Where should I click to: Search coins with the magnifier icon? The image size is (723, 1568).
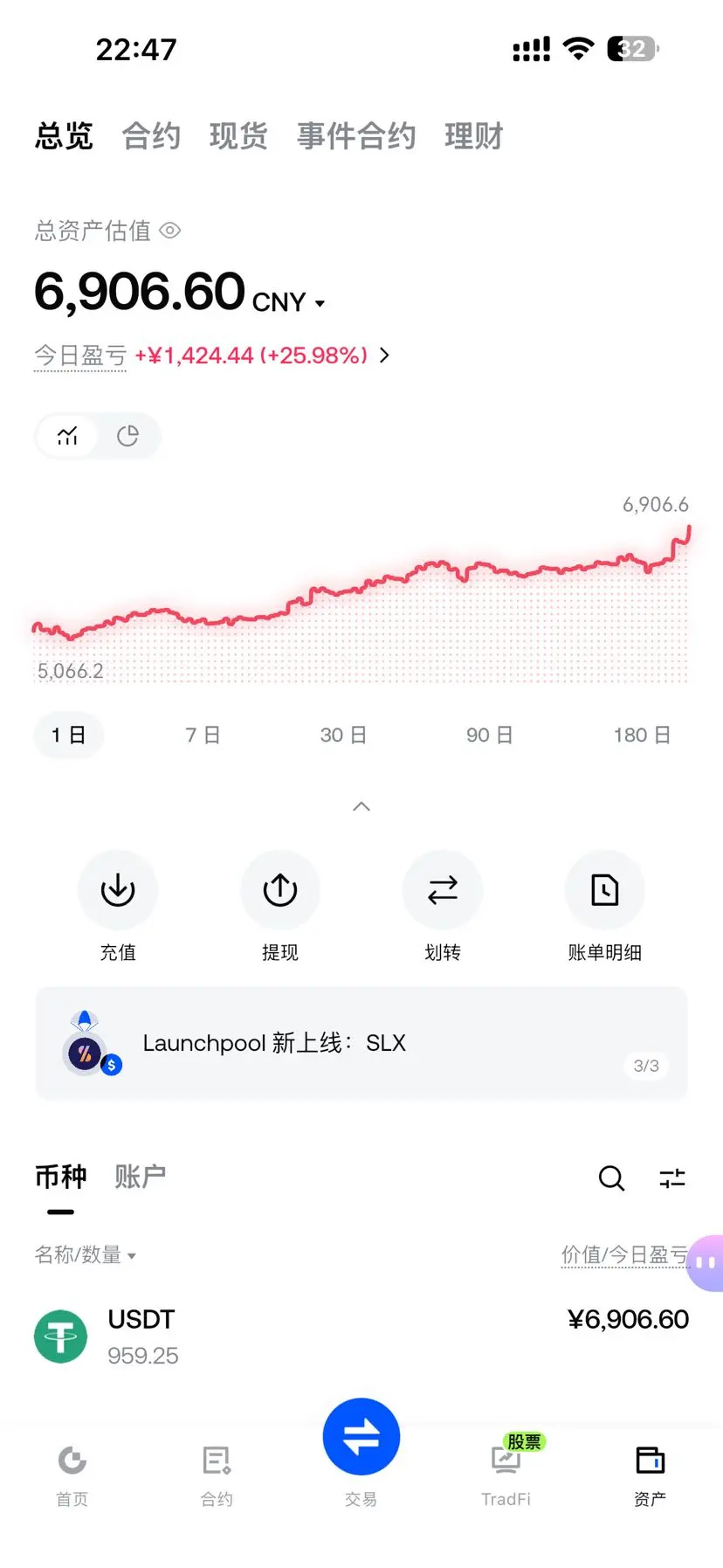pos(611,1178)
